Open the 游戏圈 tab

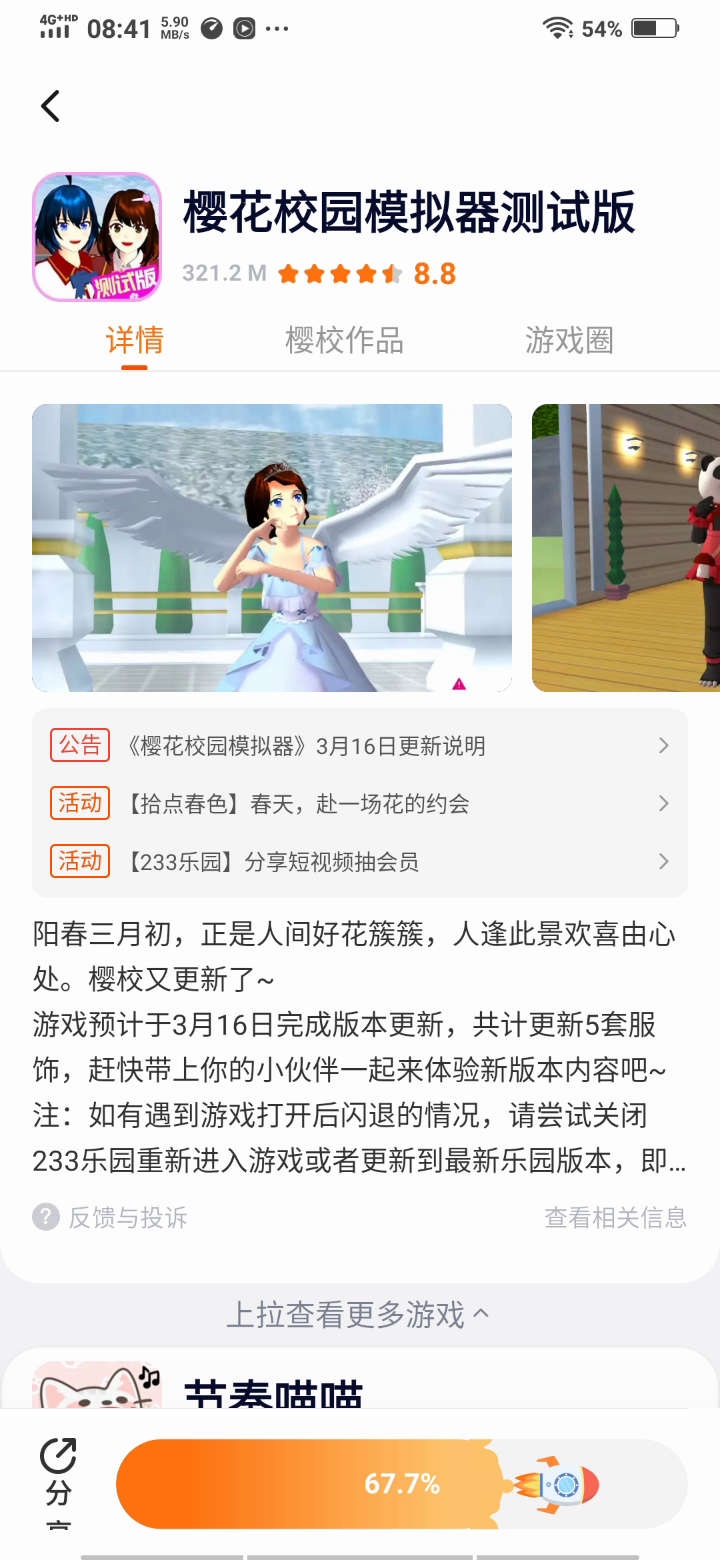(x=569, y=341)
